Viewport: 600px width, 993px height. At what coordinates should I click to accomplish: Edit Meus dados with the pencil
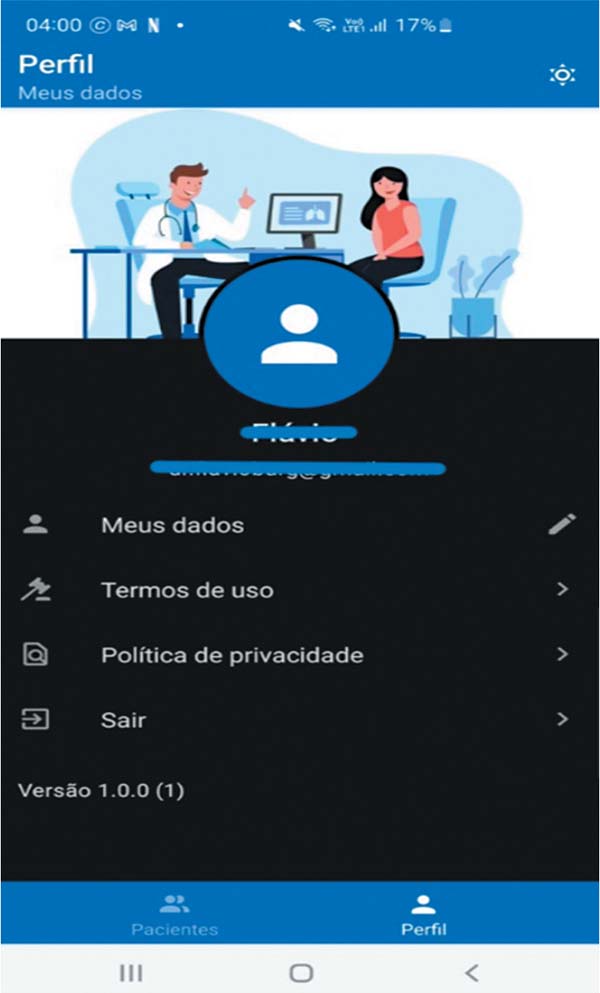(562, 525)
